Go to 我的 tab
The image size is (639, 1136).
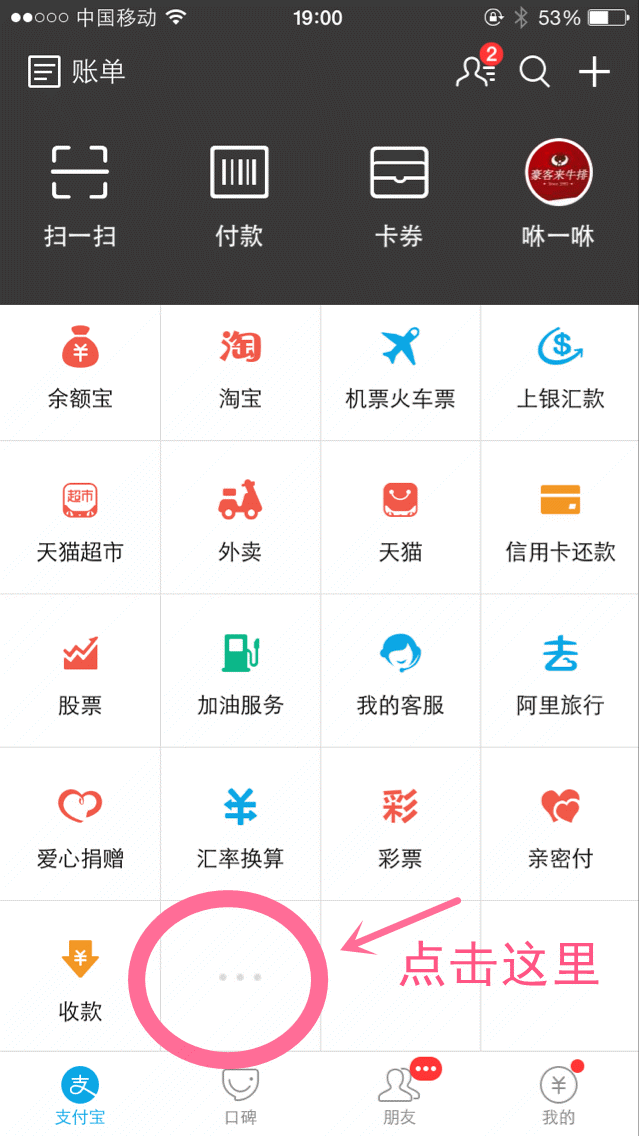click(x=559, y=1096)
